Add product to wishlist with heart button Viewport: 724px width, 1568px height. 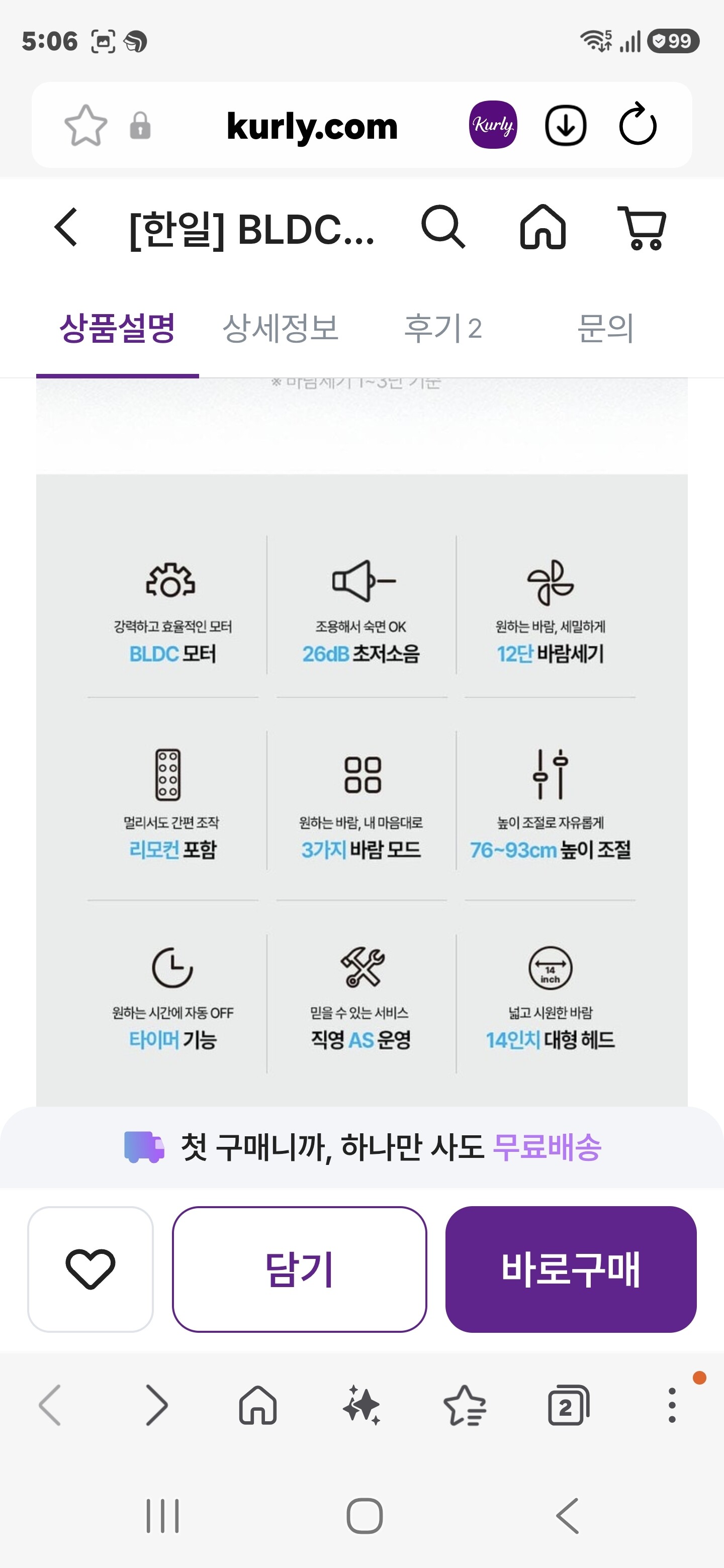[x=90, y=1268]
